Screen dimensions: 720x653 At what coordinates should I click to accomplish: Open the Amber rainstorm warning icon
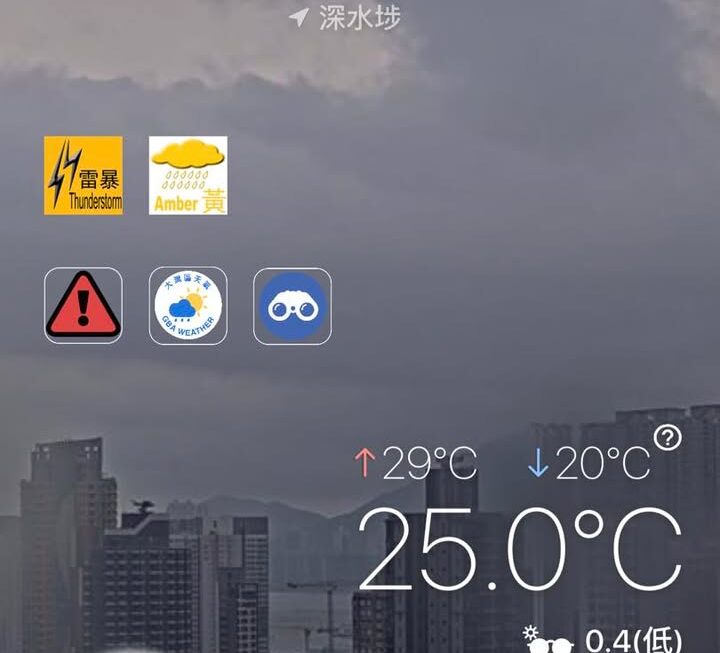point(188,176)
